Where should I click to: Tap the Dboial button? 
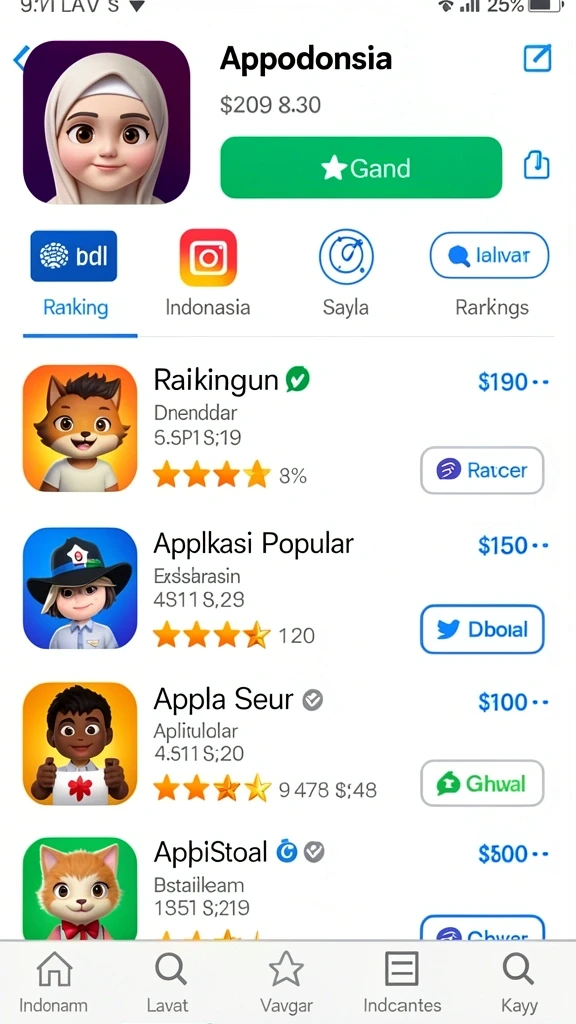(482, 629)
